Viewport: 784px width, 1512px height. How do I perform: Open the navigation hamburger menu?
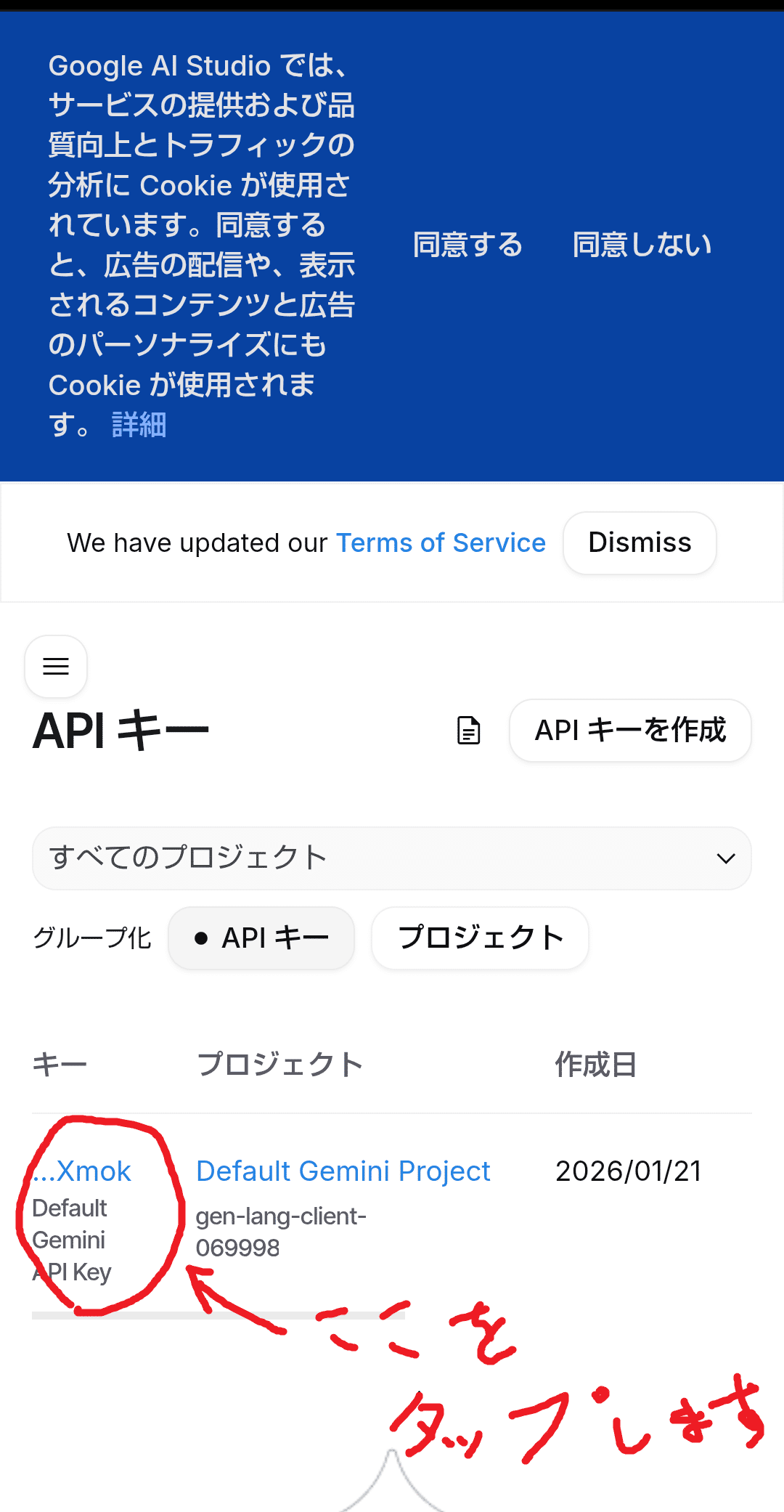[55, 667]
